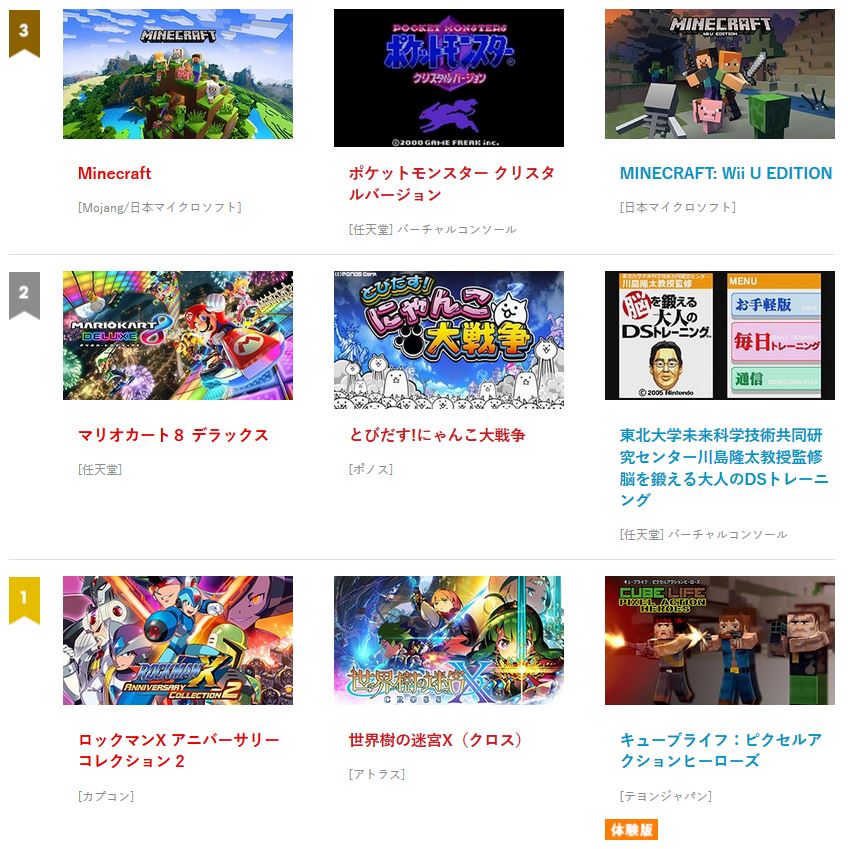Screen dimensions: 848x849
Task: Open ロックマンX アニバーサリー コレクション 2
Action: click(178, 750)
